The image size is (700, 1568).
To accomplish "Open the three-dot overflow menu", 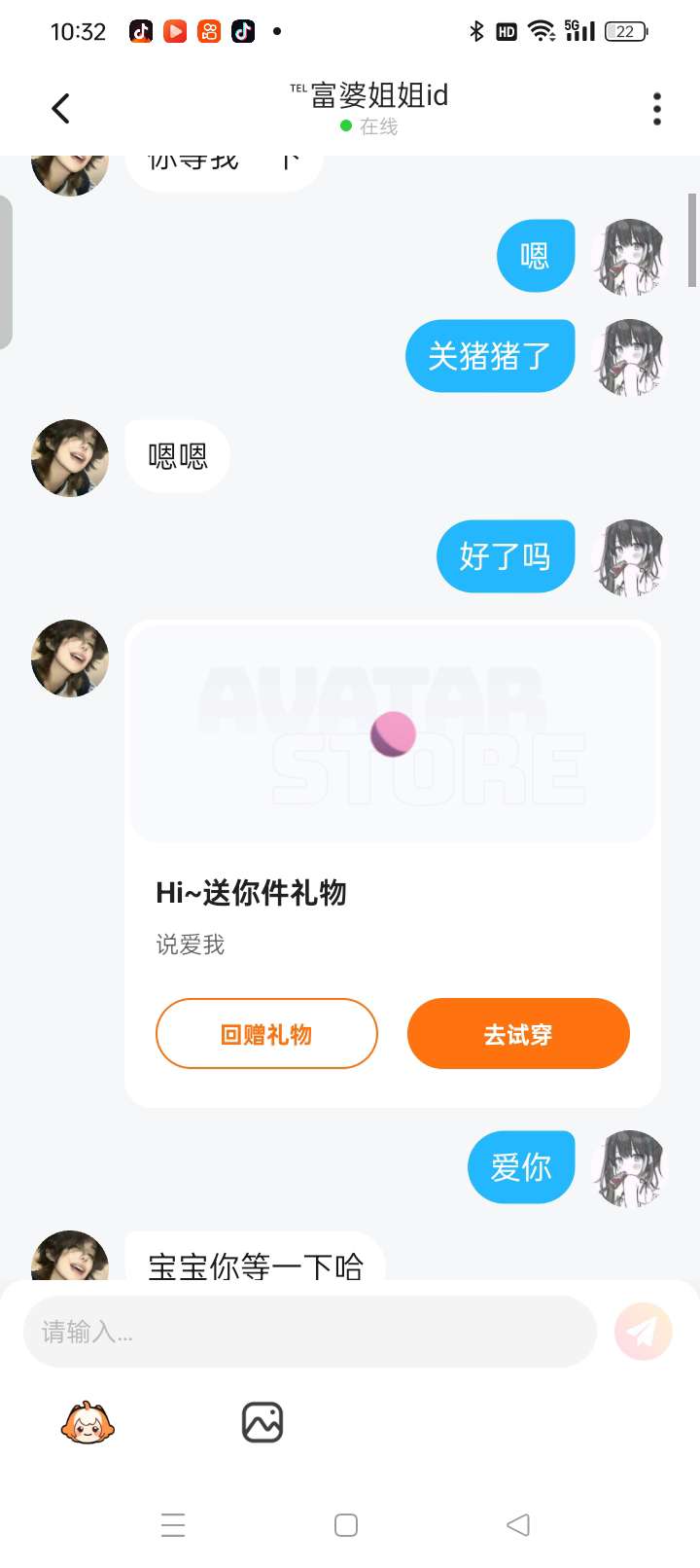I will click(x=657, y=109).
